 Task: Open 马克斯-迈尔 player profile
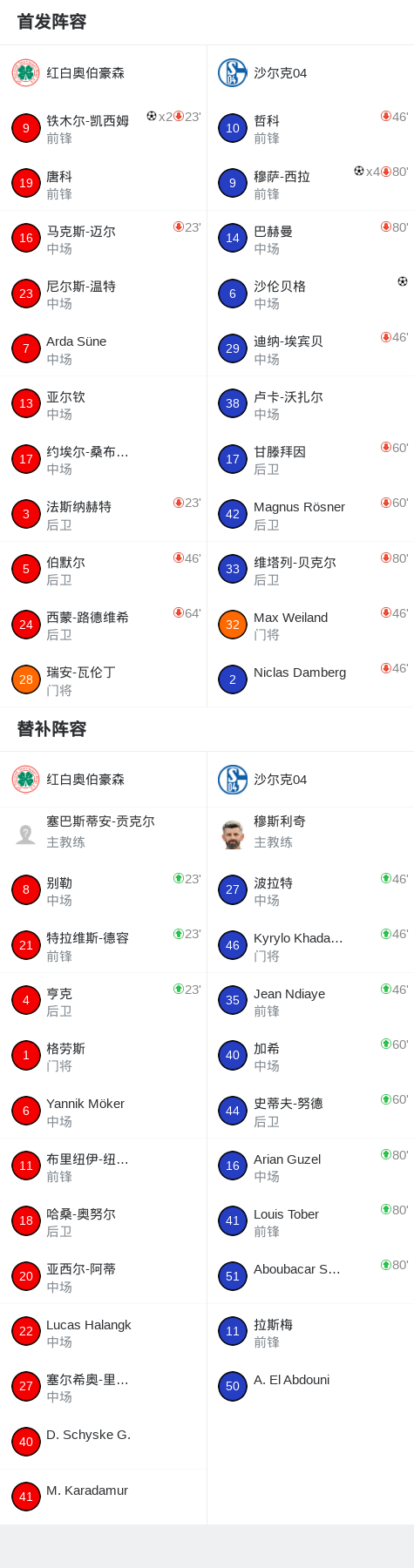coord(103,238)
